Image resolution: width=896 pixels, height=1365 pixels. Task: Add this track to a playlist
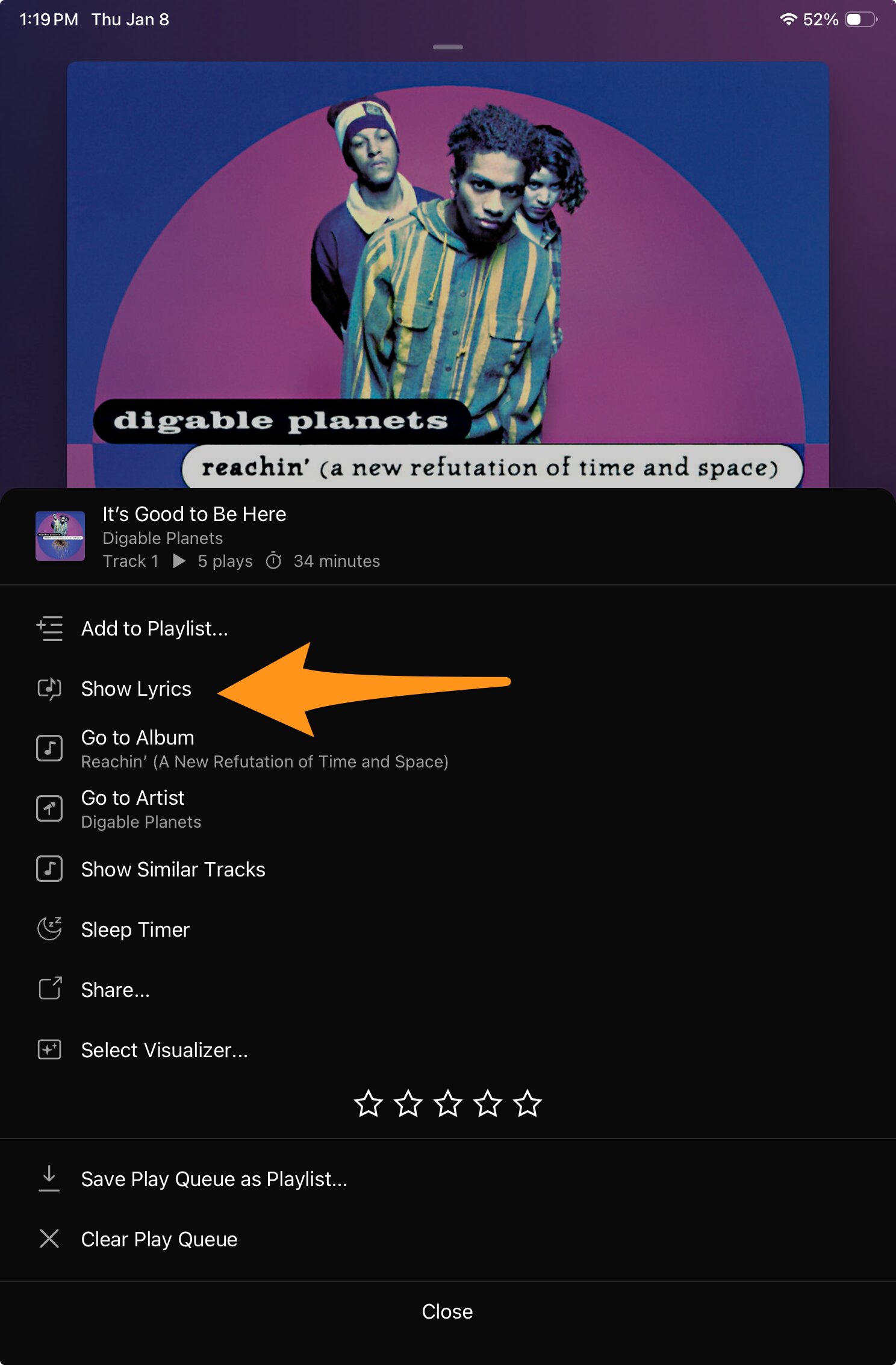(154, 628)
